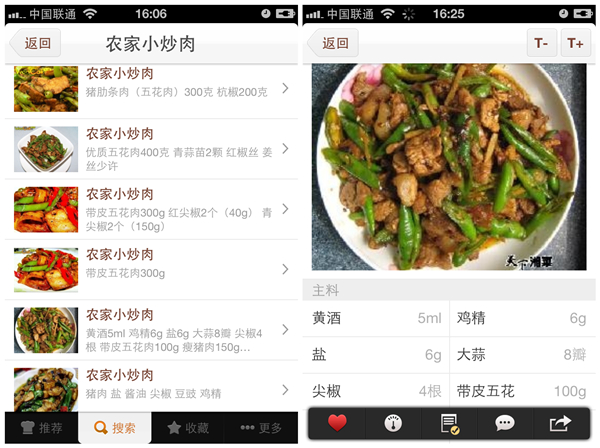Open the recipe starting with 黄酒5ml 鸡精6g
Image resolution: width=600 pixels, height=448 pixels.
pyautogui.click(x=150, y=329)
